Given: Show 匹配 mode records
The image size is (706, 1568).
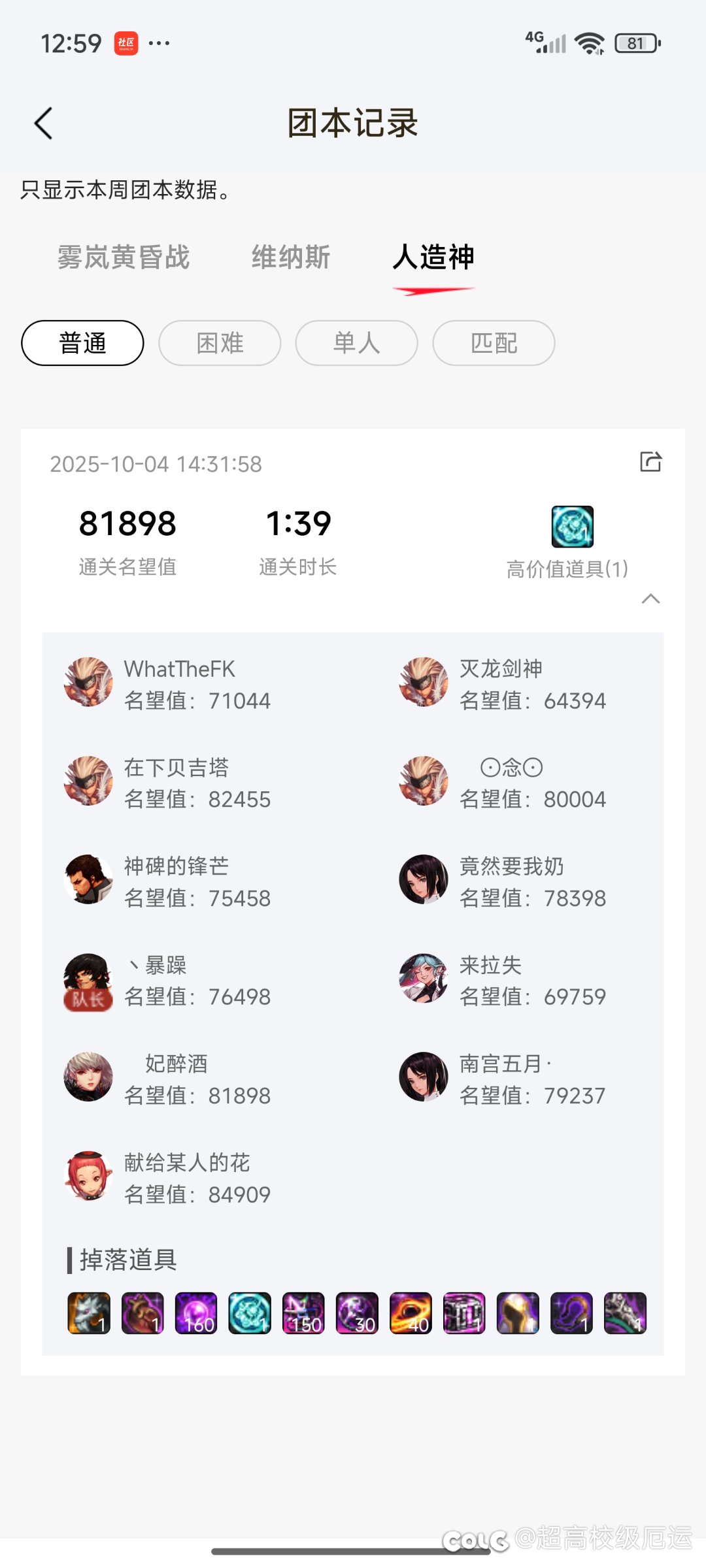Looking at the screenshot, I should click(x=494, y=343).
